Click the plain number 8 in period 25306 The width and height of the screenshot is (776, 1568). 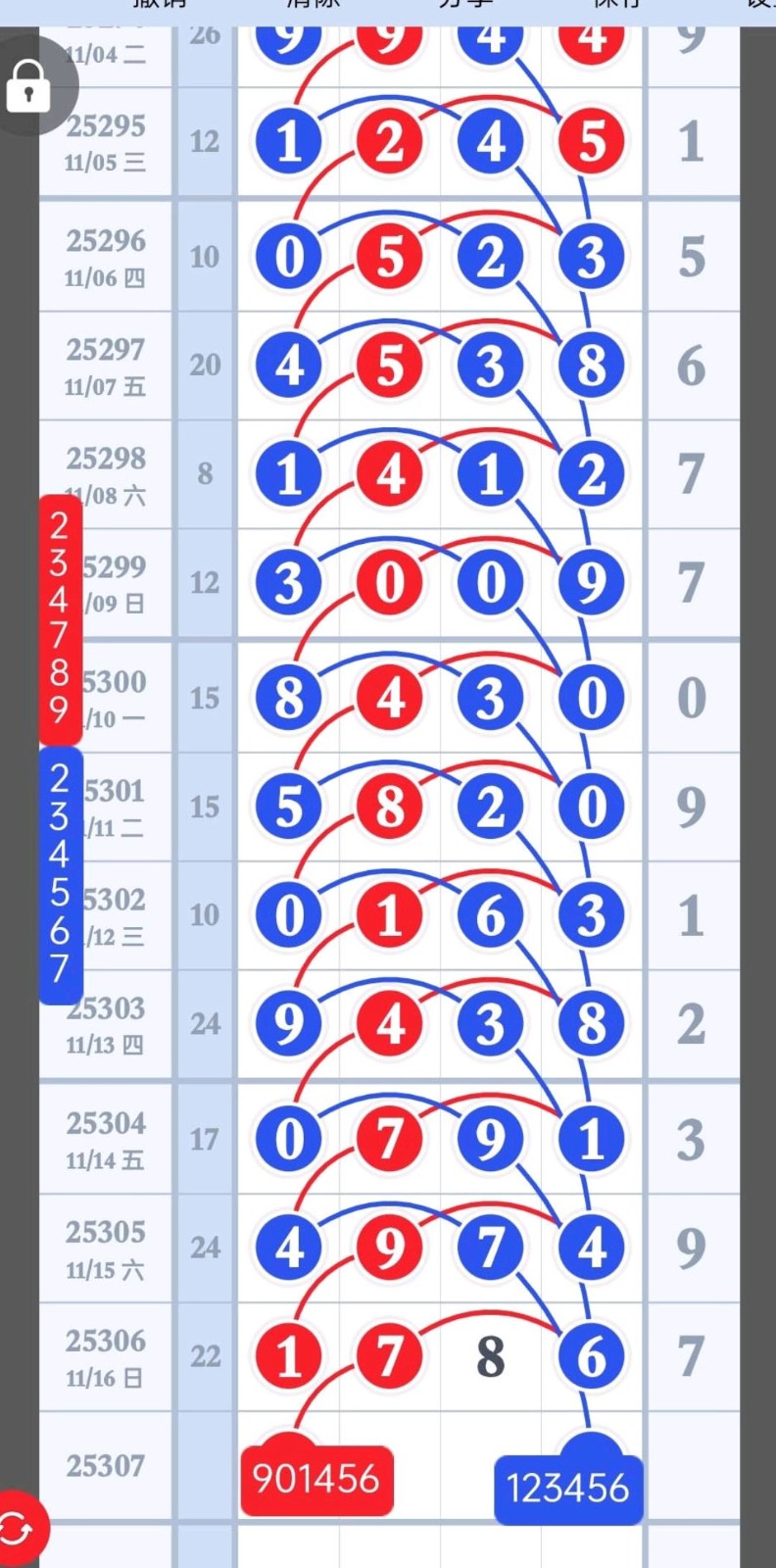pos(489,1356)
